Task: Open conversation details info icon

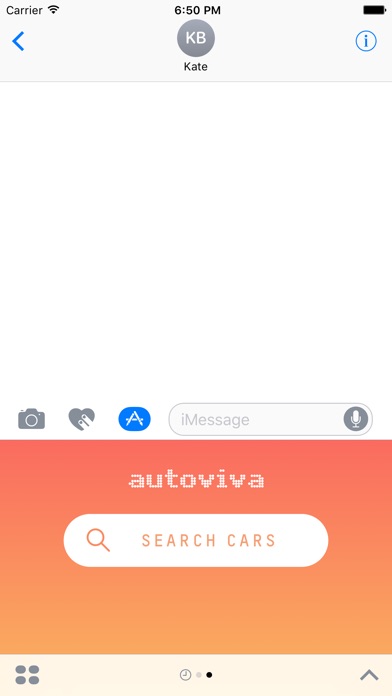Action: (366, 41)
